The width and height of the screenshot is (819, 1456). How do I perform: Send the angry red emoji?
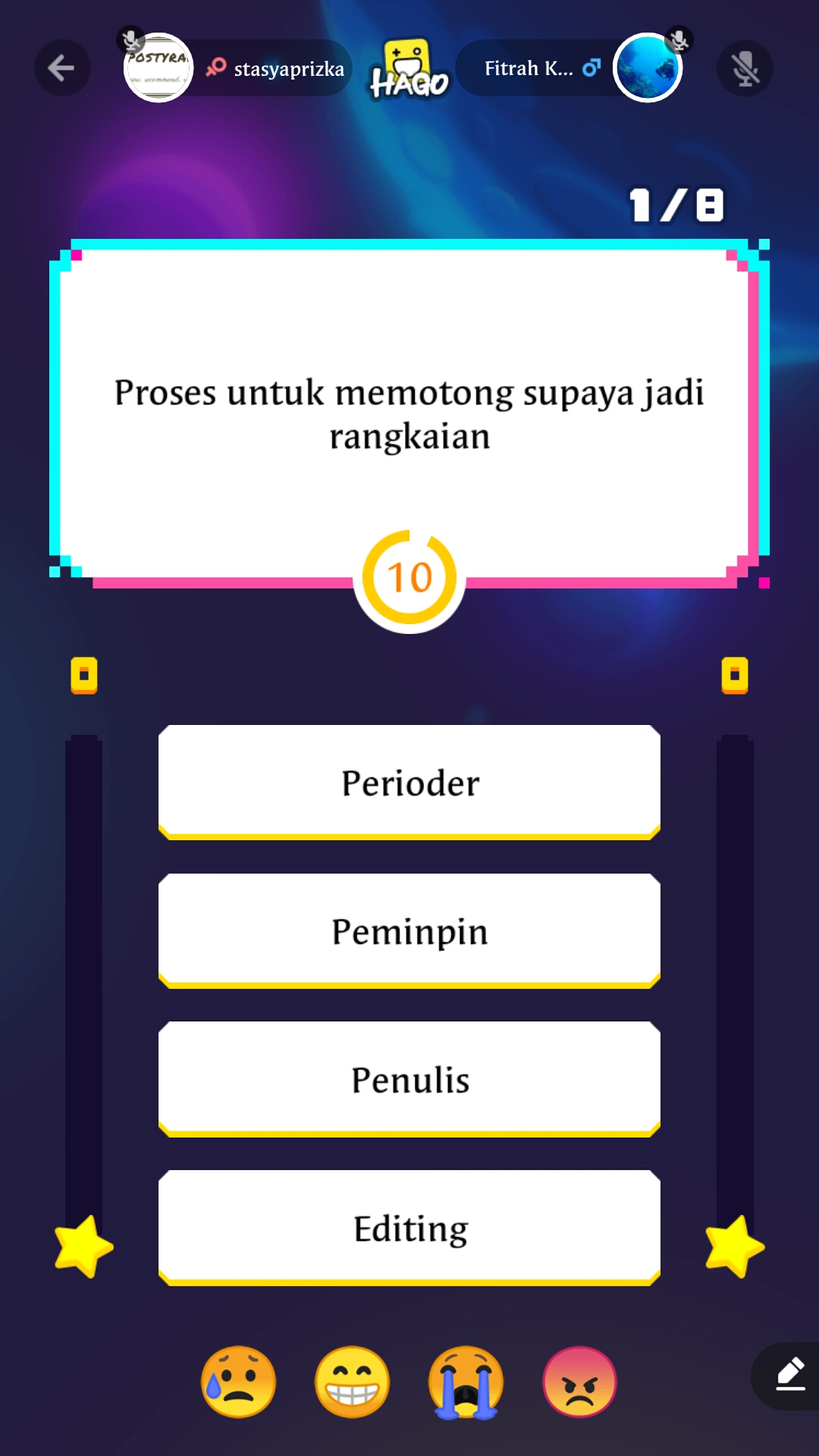(579, 1382)
